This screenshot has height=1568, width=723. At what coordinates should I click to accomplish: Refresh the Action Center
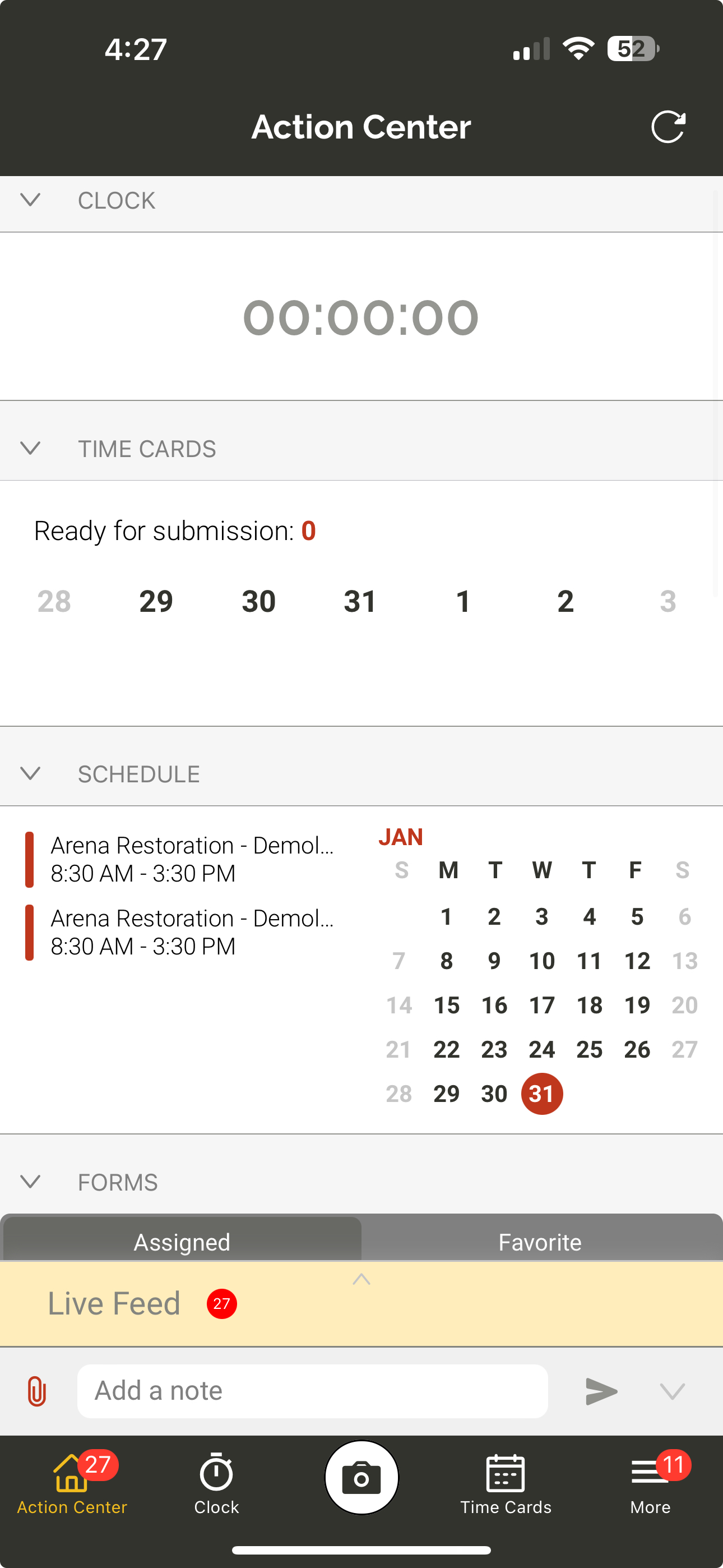[x=668, y=127]
